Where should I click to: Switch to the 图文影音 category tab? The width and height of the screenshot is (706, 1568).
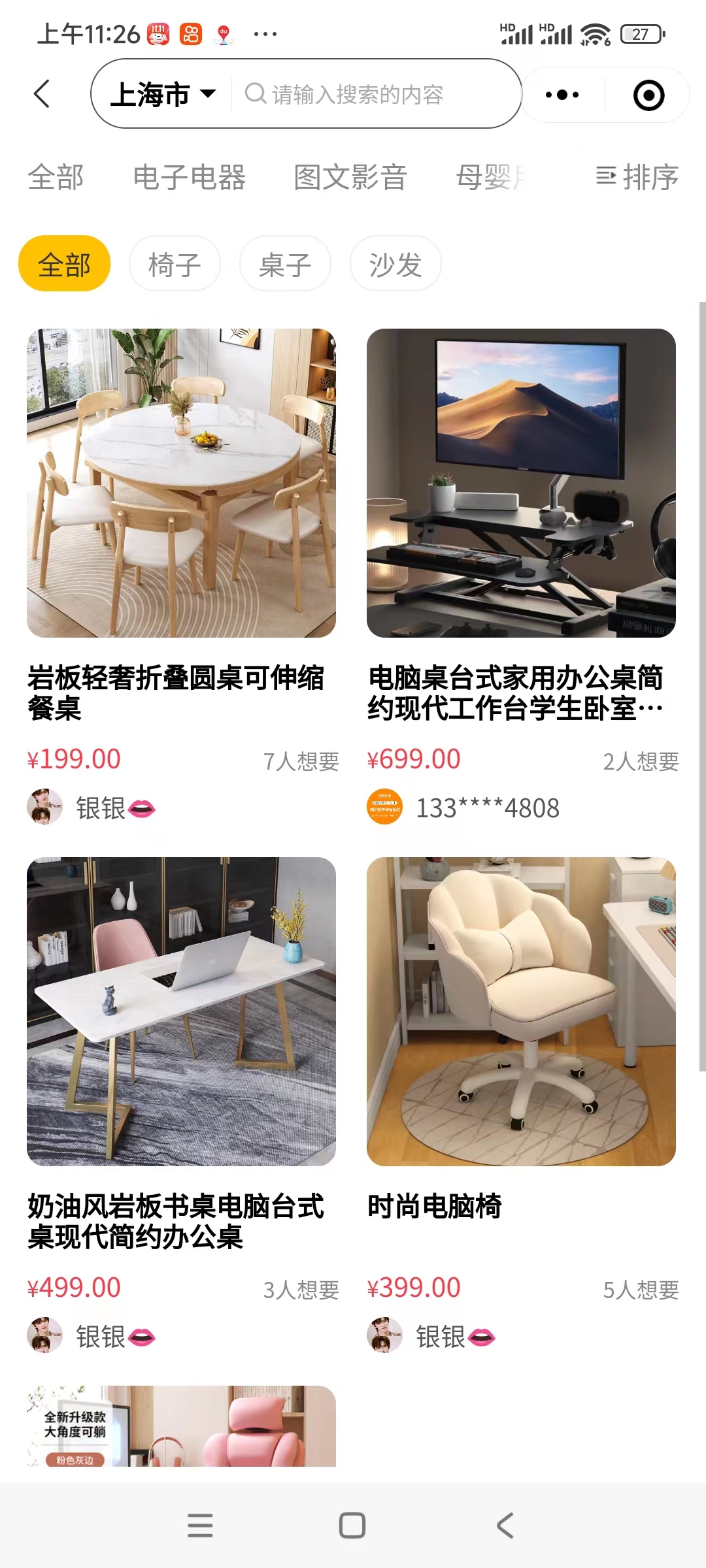(350, 177)
